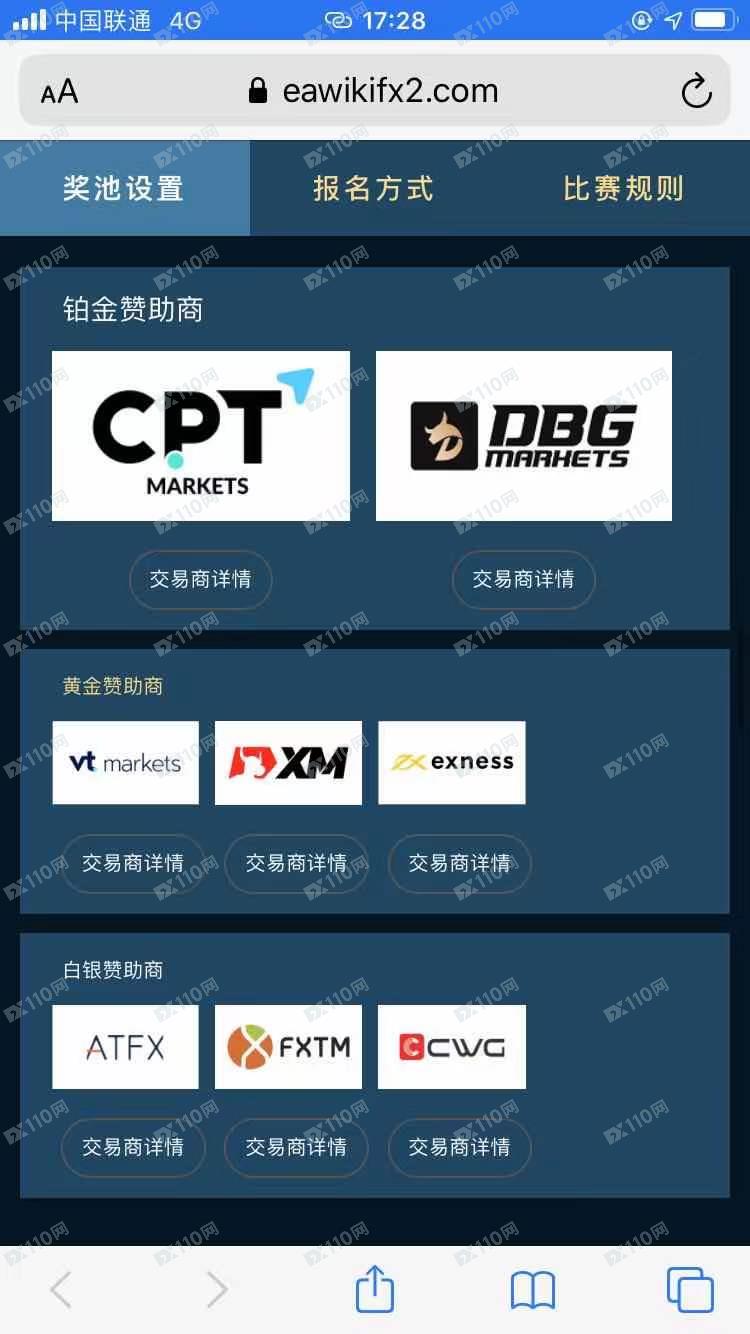
Task: Open 交易商详情 under XM
Action: pyautogui.click(x=296, y=863)
